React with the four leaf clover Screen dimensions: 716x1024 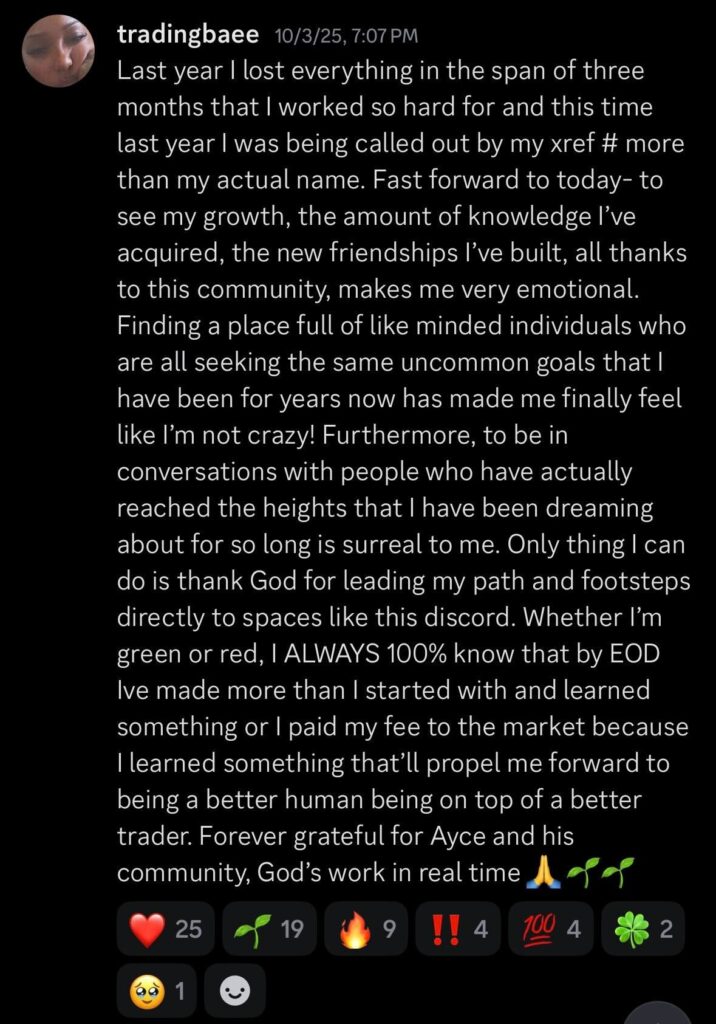click(x=640, y=929)
